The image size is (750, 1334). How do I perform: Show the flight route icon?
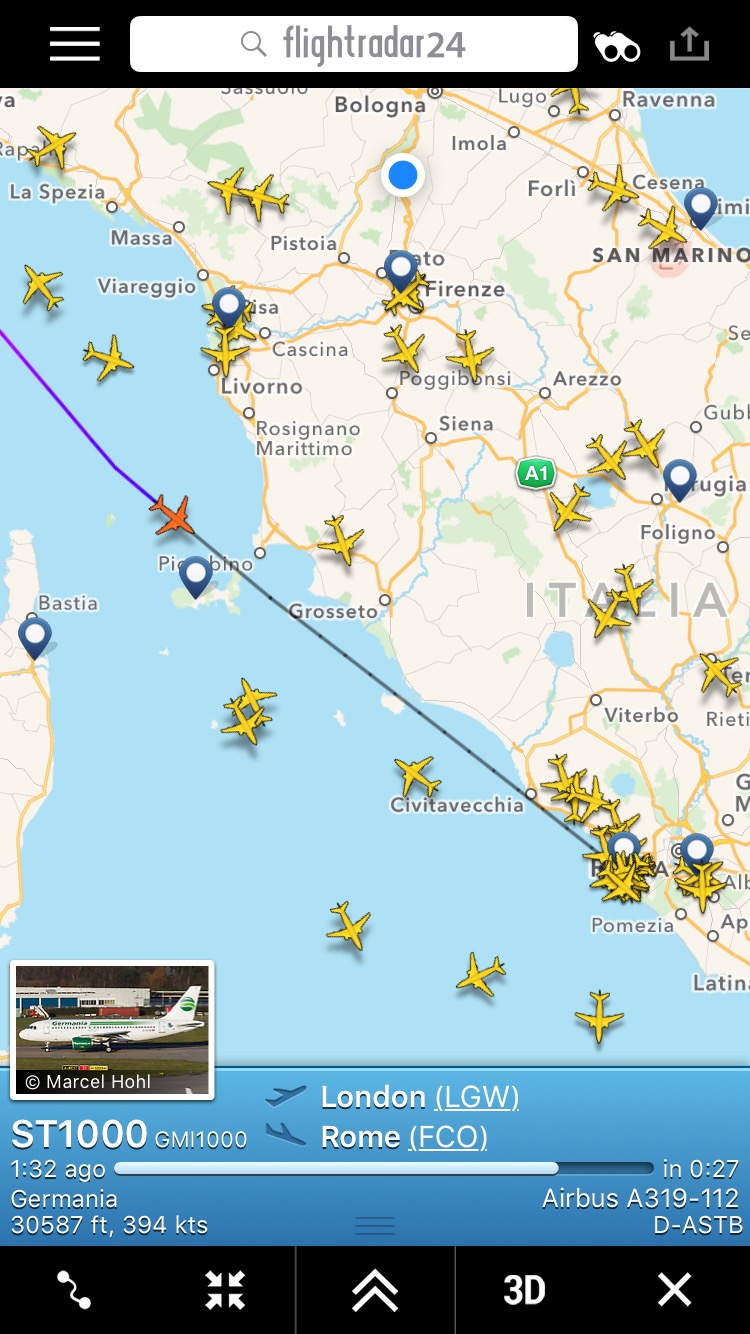tap(74, 1290)
